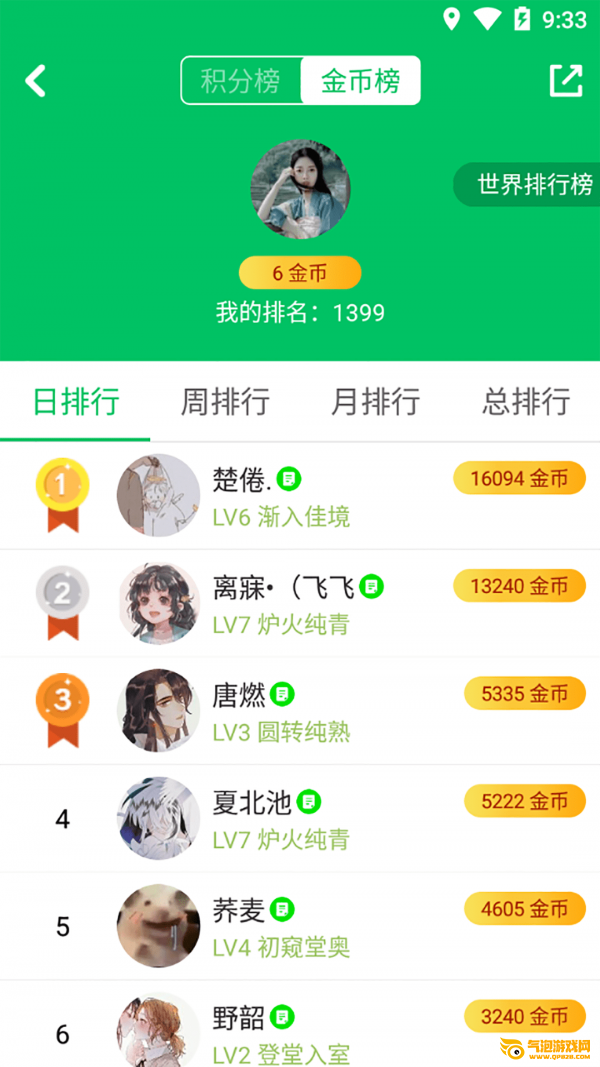Switch to the 周排行 tab
The image size is (600, 1067).
click(225, 402)
